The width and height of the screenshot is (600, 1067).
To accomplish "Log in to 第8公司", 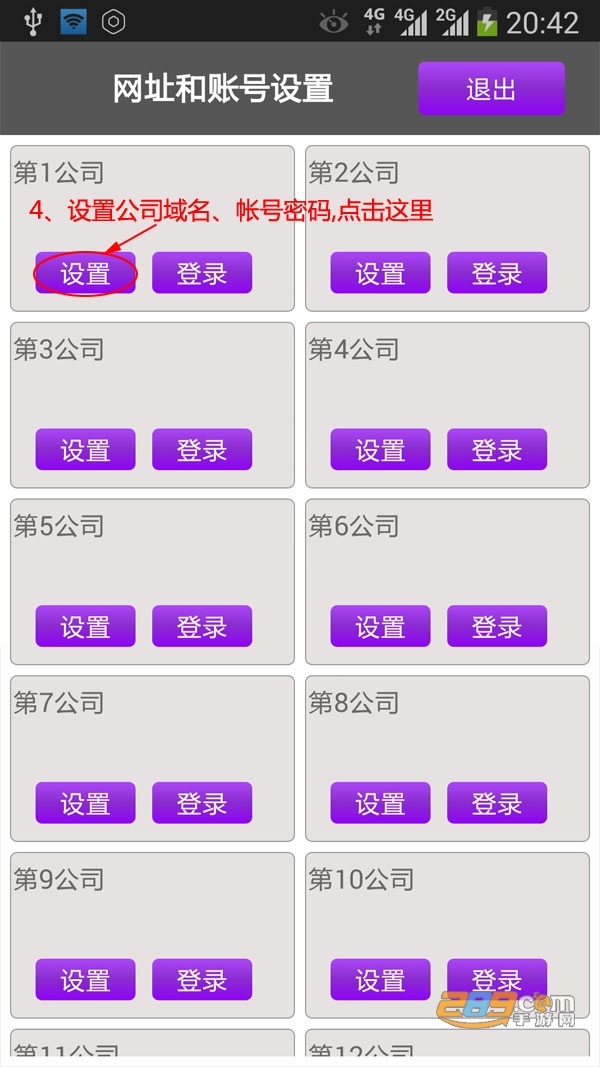I will click(x=497, y=803).
